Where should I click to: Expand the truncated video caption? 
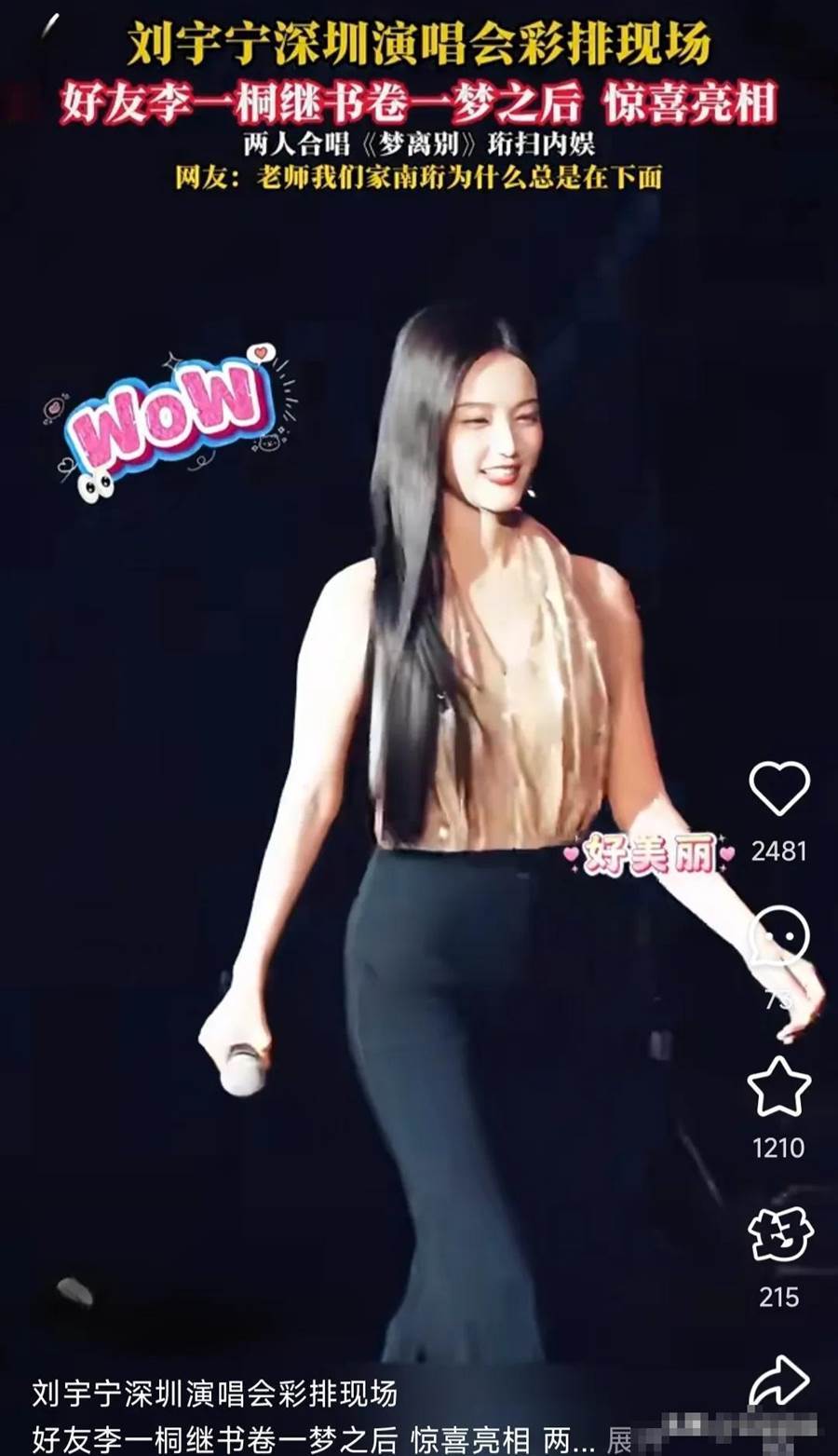click(620, 1439)
